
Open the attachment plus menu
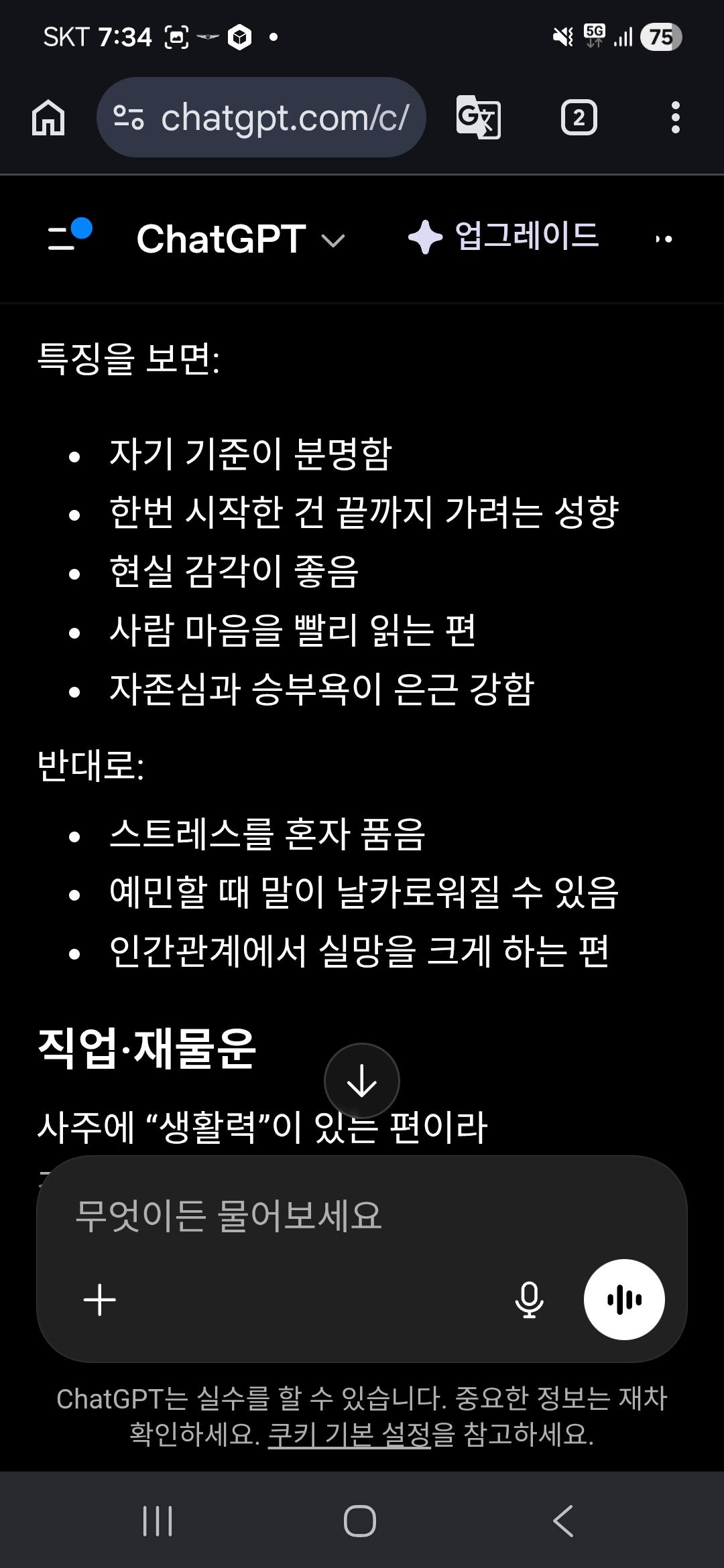pyautogui.click(x=100, y=1300)
